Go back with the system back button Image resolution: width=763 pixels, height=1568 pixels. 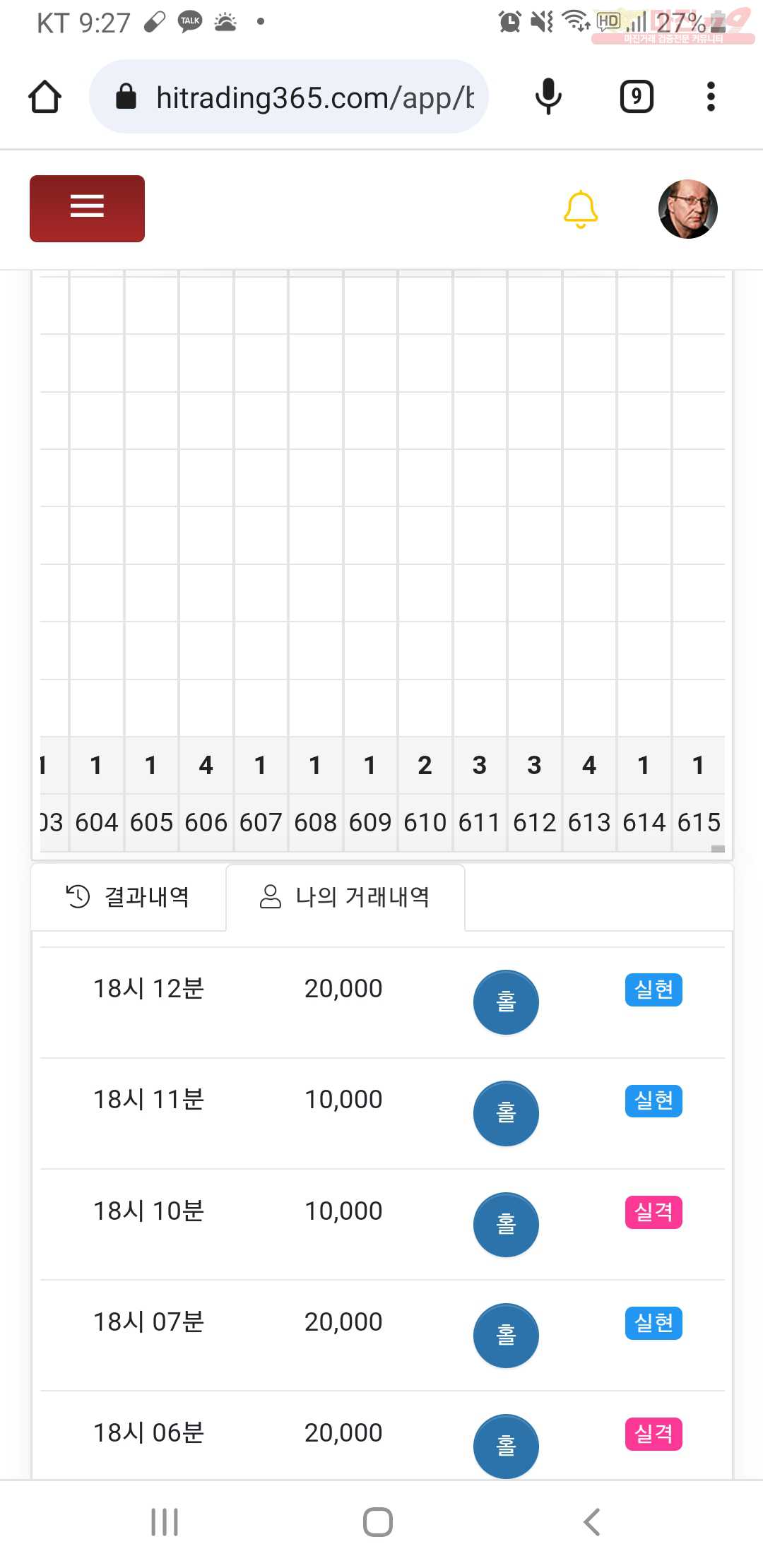tap(592, 1521)
